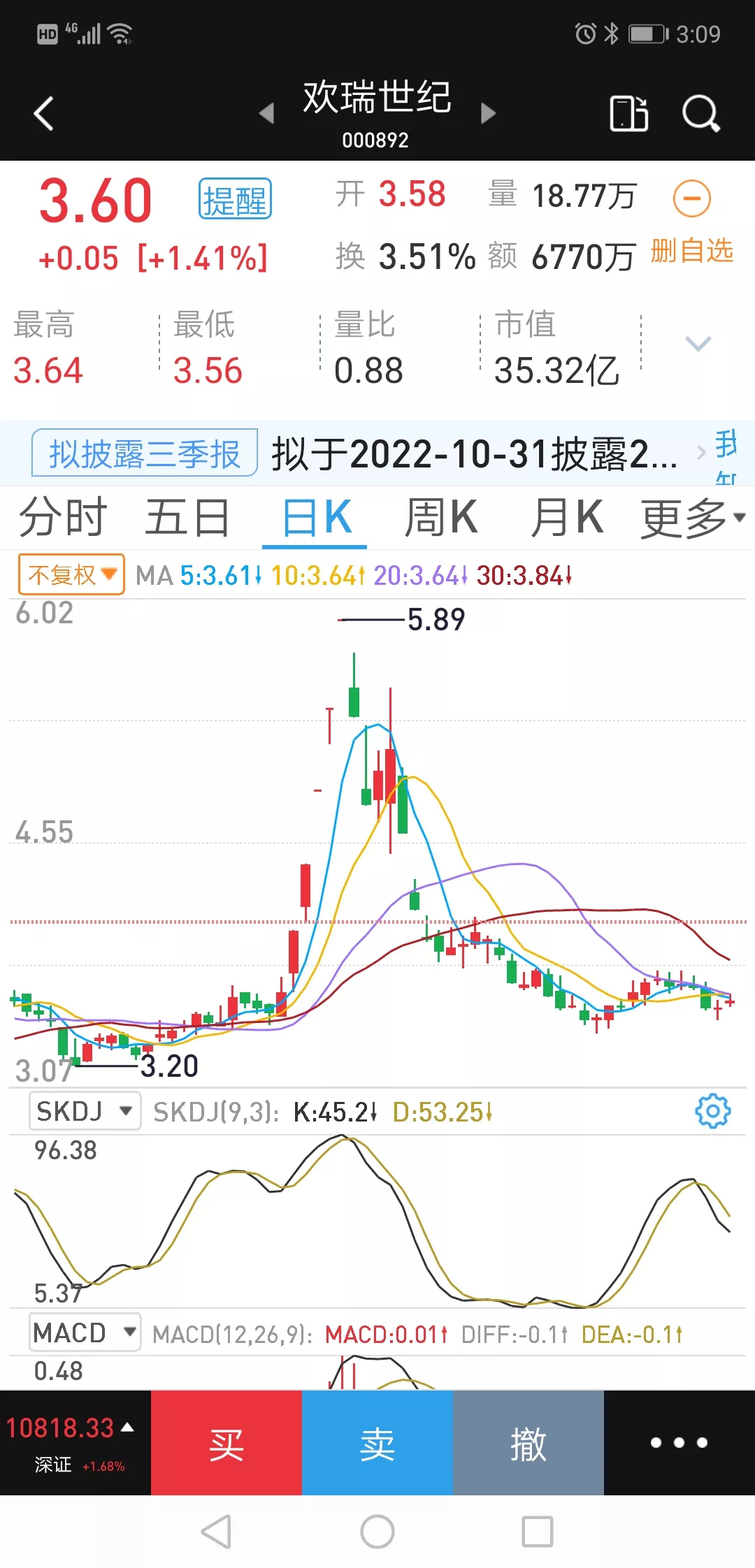The height and width of the screenshot is (1568, 755).
Task: Remove stock from watchlist with 删自选
Action: [x=691, y=250]
